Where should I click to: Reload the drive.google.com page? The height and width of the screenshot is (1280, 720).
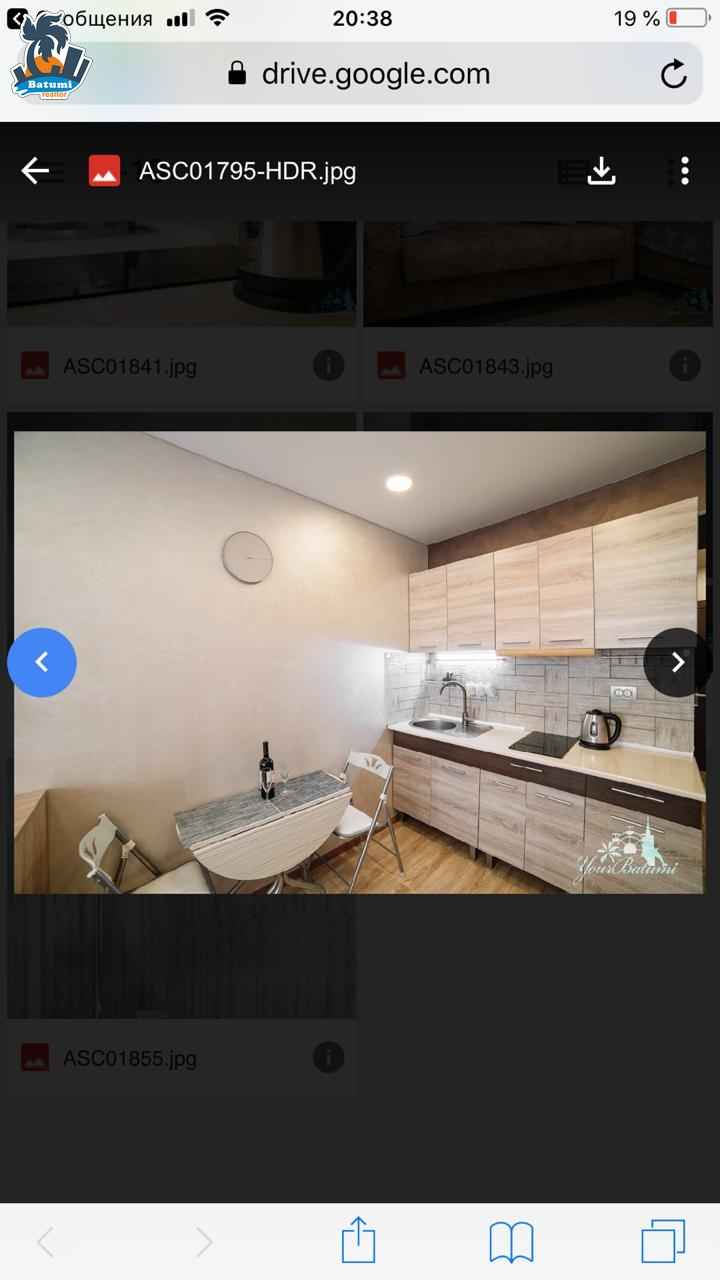(674, 74)
